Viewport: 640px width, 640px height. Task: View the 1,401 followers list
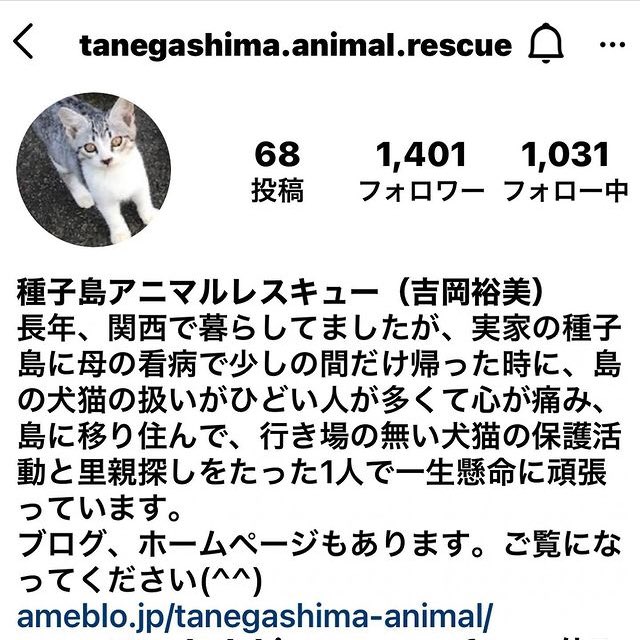click(x=422, y=172)
